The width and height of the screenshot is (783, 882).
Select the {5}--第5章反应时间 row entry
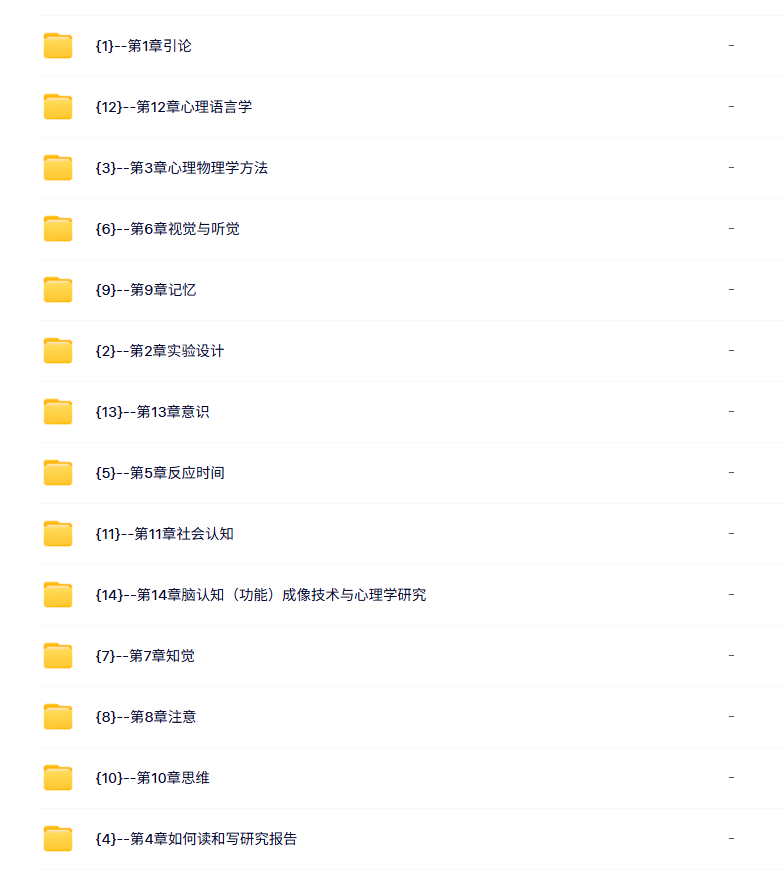point(158,472)
